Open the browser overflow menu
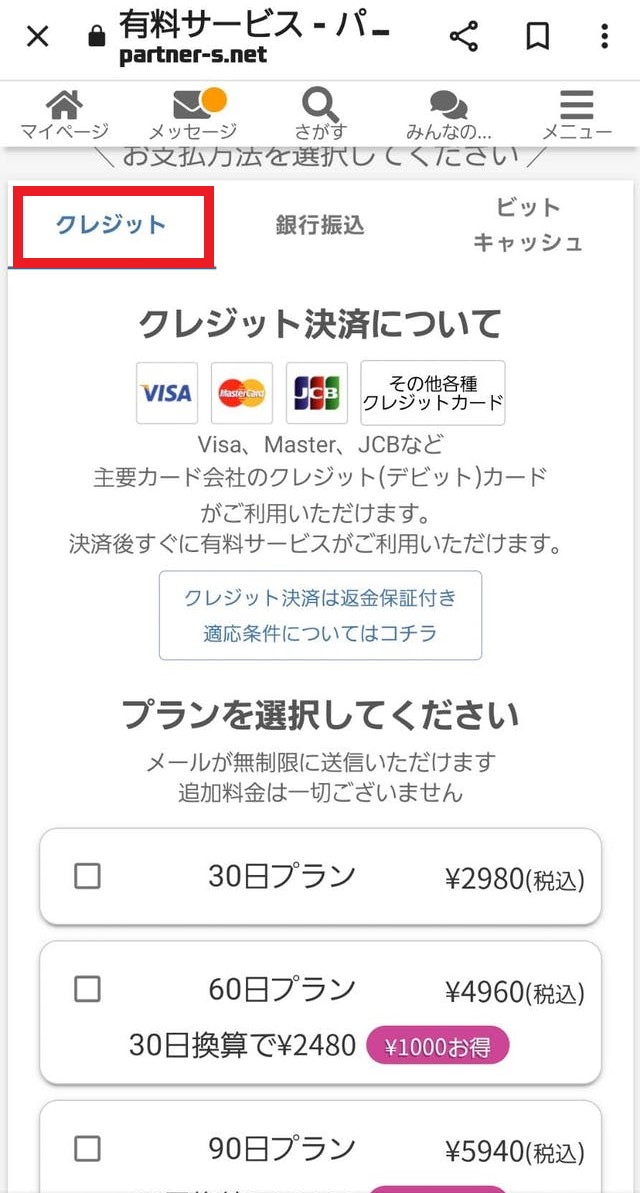 tap(604, 38)
